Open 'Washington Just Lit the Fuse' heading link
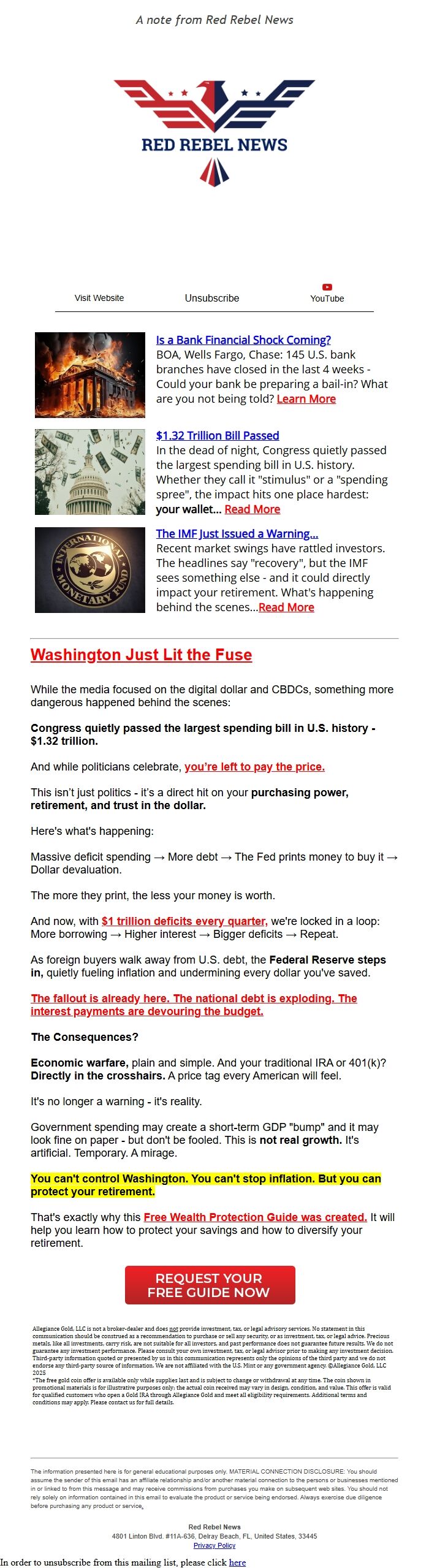 coord(142,655)
